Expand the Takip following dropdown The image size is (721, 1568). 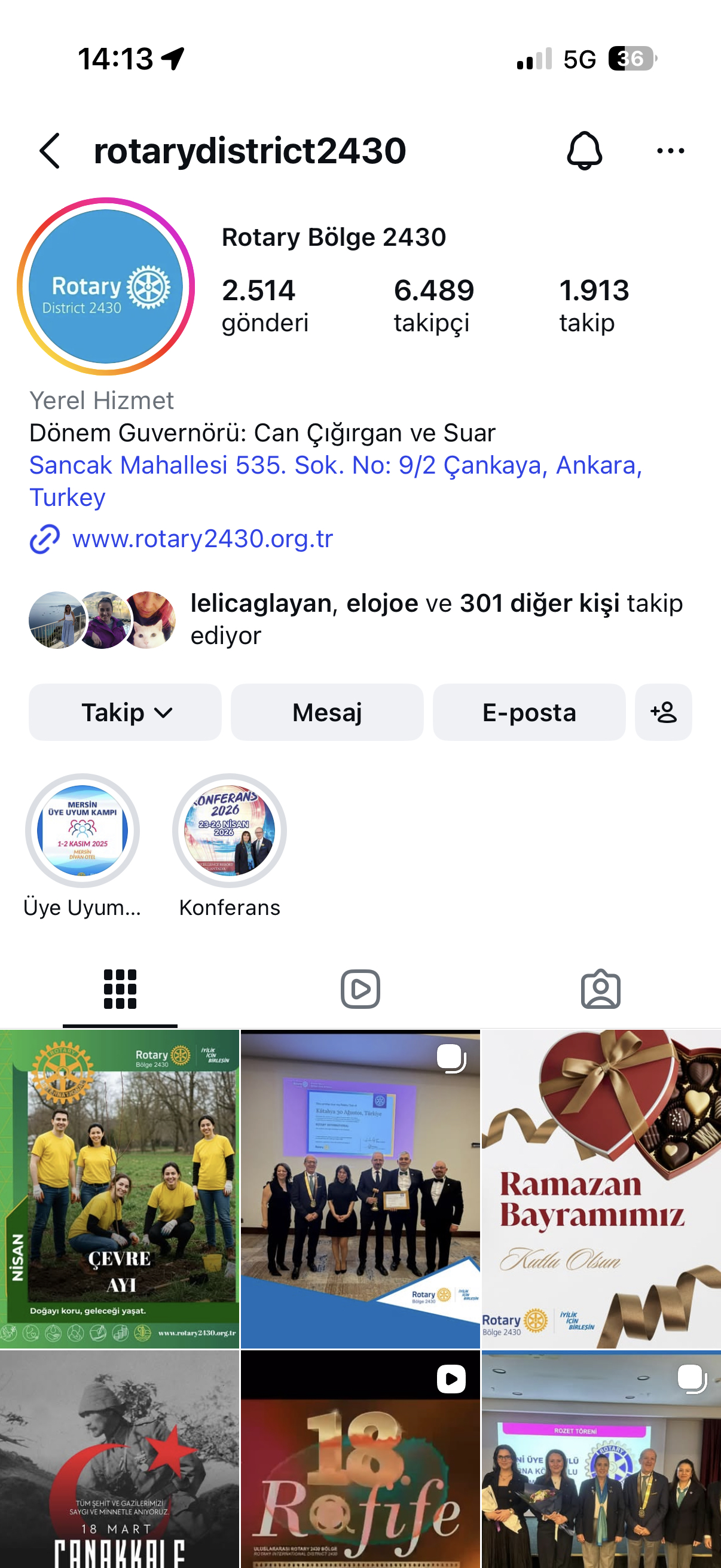click(x=126, y=712)
